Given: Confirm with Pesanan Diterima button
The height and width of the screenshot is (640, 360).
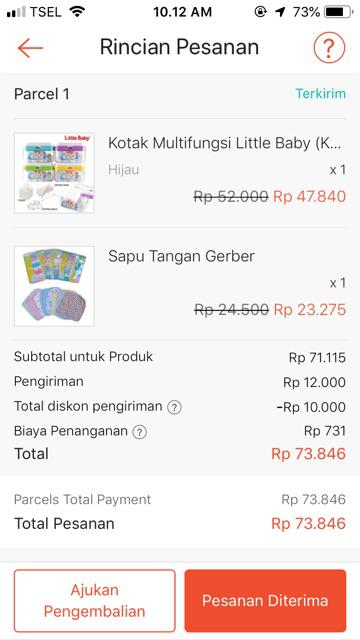Looking at the screenshot, I should click(265, 601).
